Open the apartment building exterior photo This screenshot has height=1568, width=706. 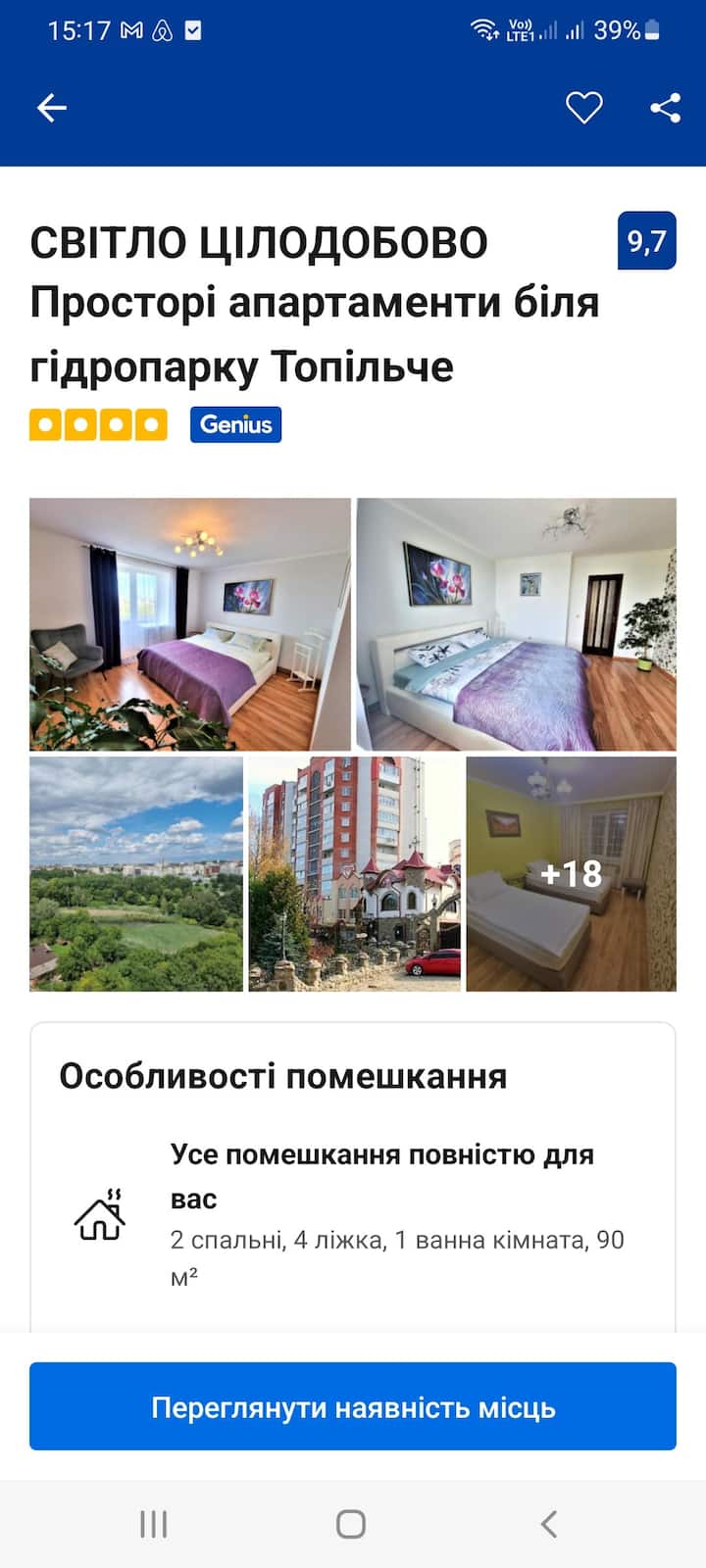[354, 873]
